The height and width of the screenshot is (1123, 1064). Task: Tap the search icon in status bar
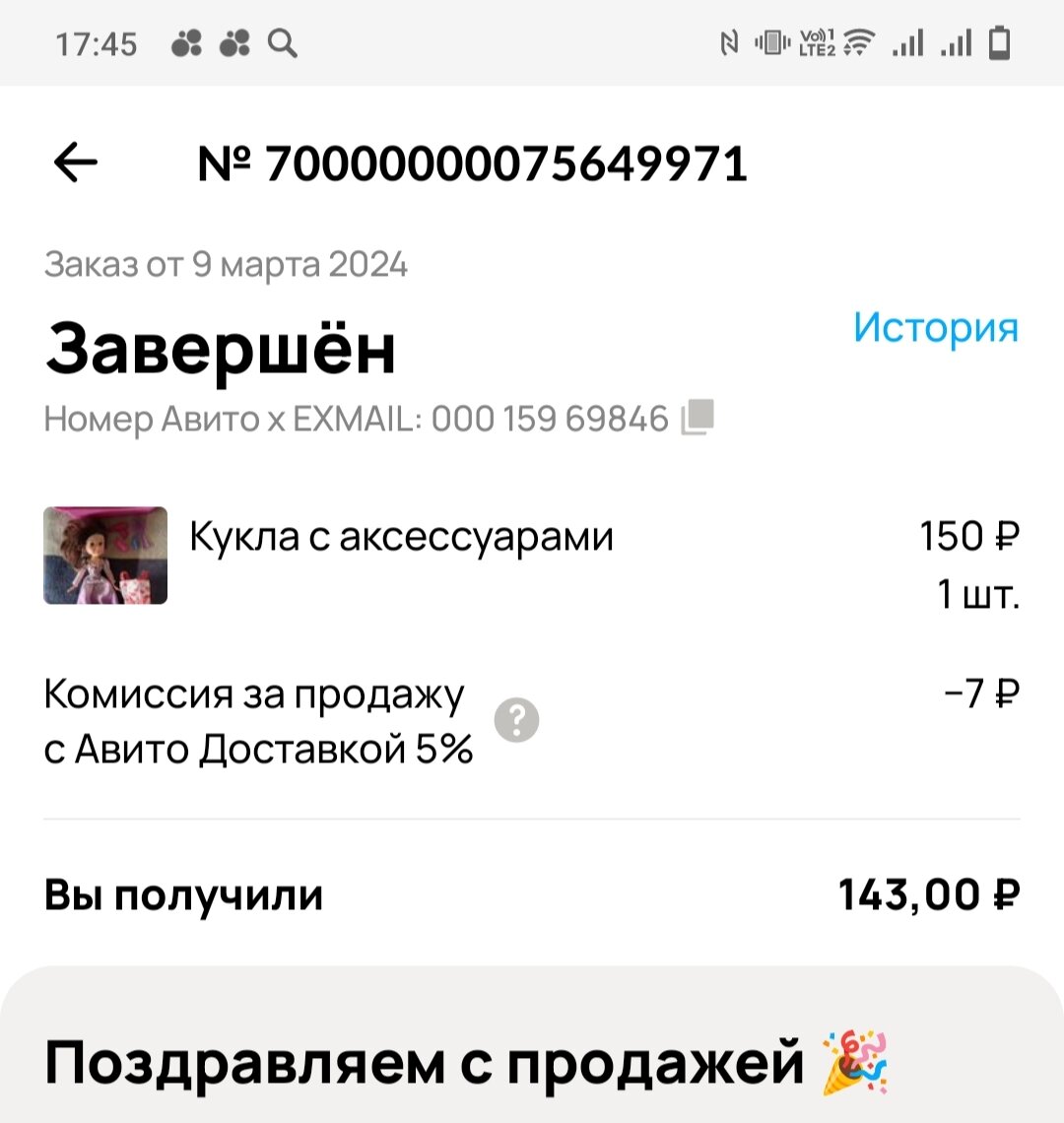click(x=284, y=41)
